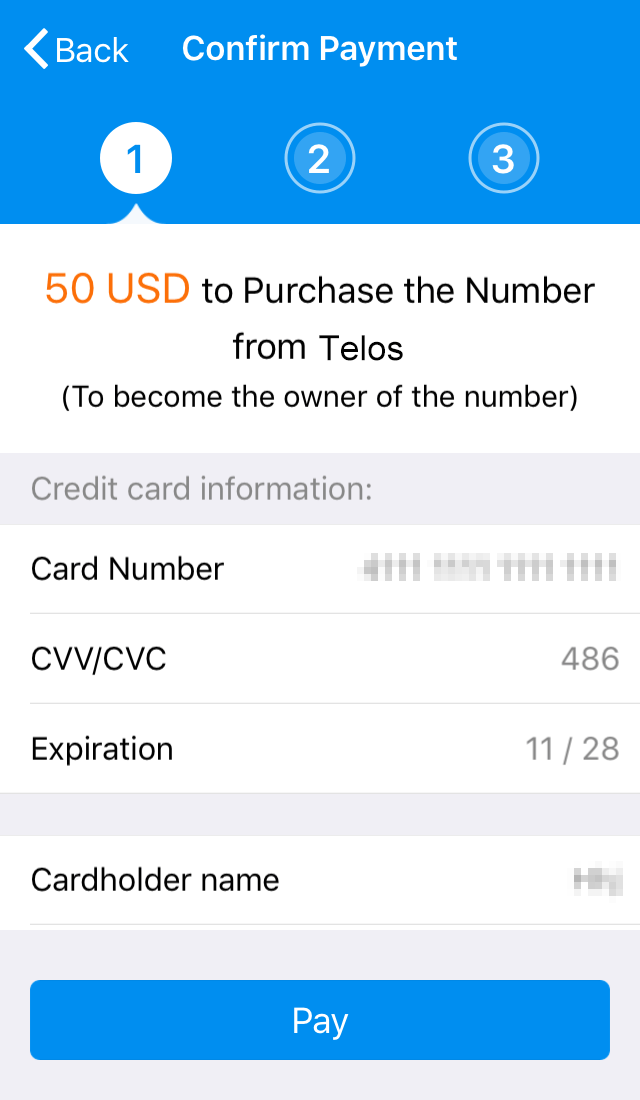Go back using the Back button
The image size is (640, 1100).
(76, 49)
